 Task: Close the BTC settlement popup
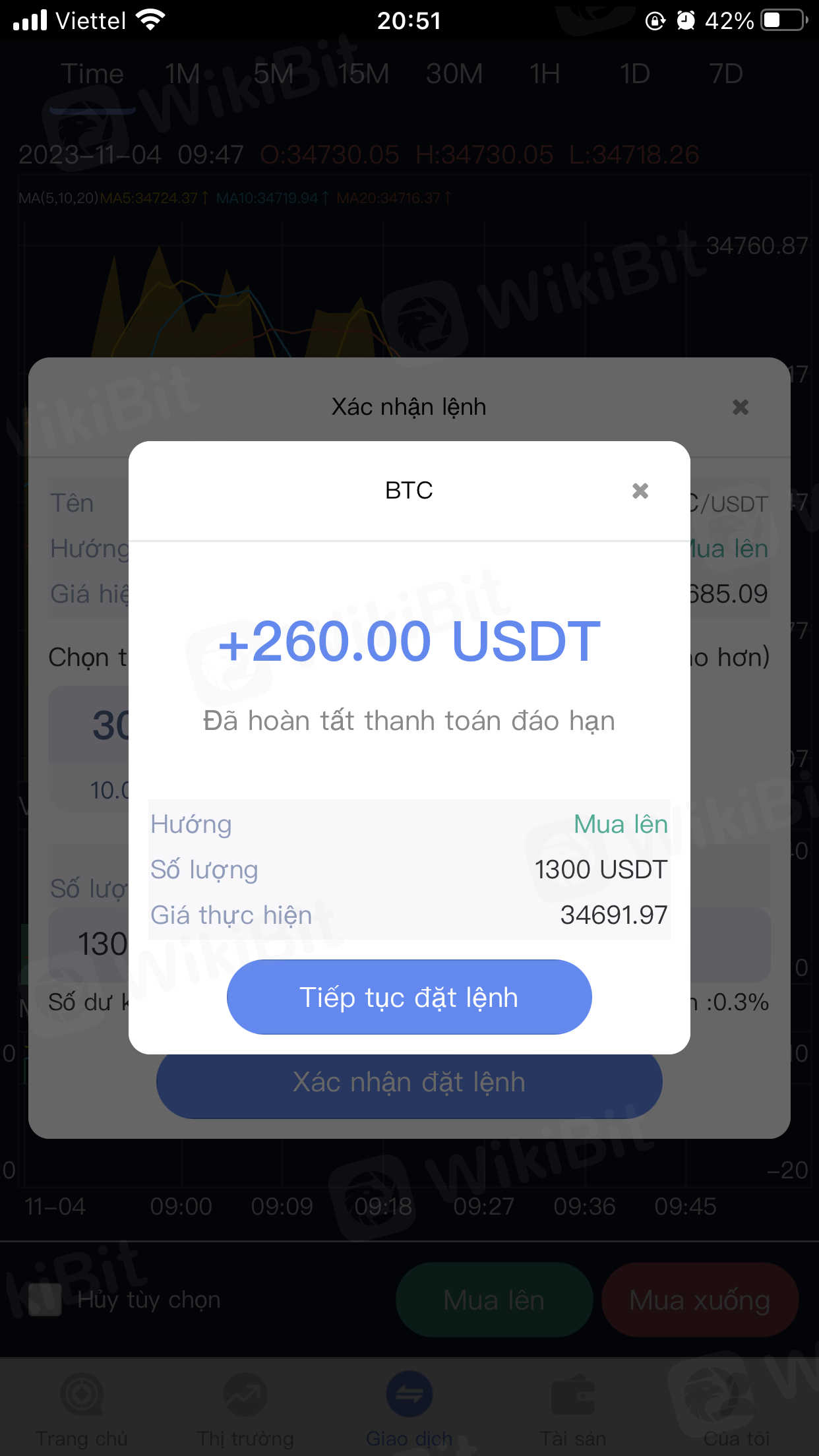pyautogui.click(x=640, y=491)
